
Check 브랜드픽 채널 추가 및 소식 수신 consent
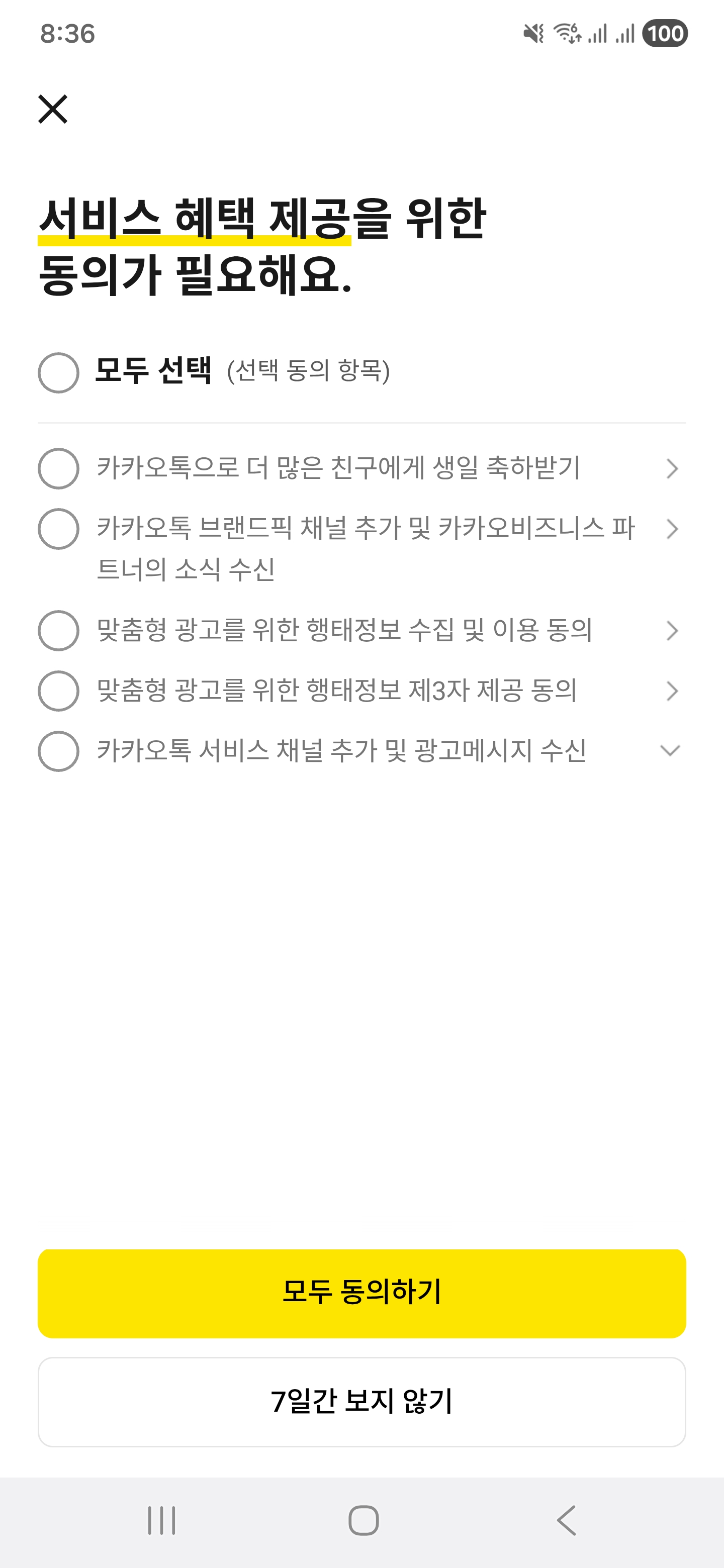point(58,529)
